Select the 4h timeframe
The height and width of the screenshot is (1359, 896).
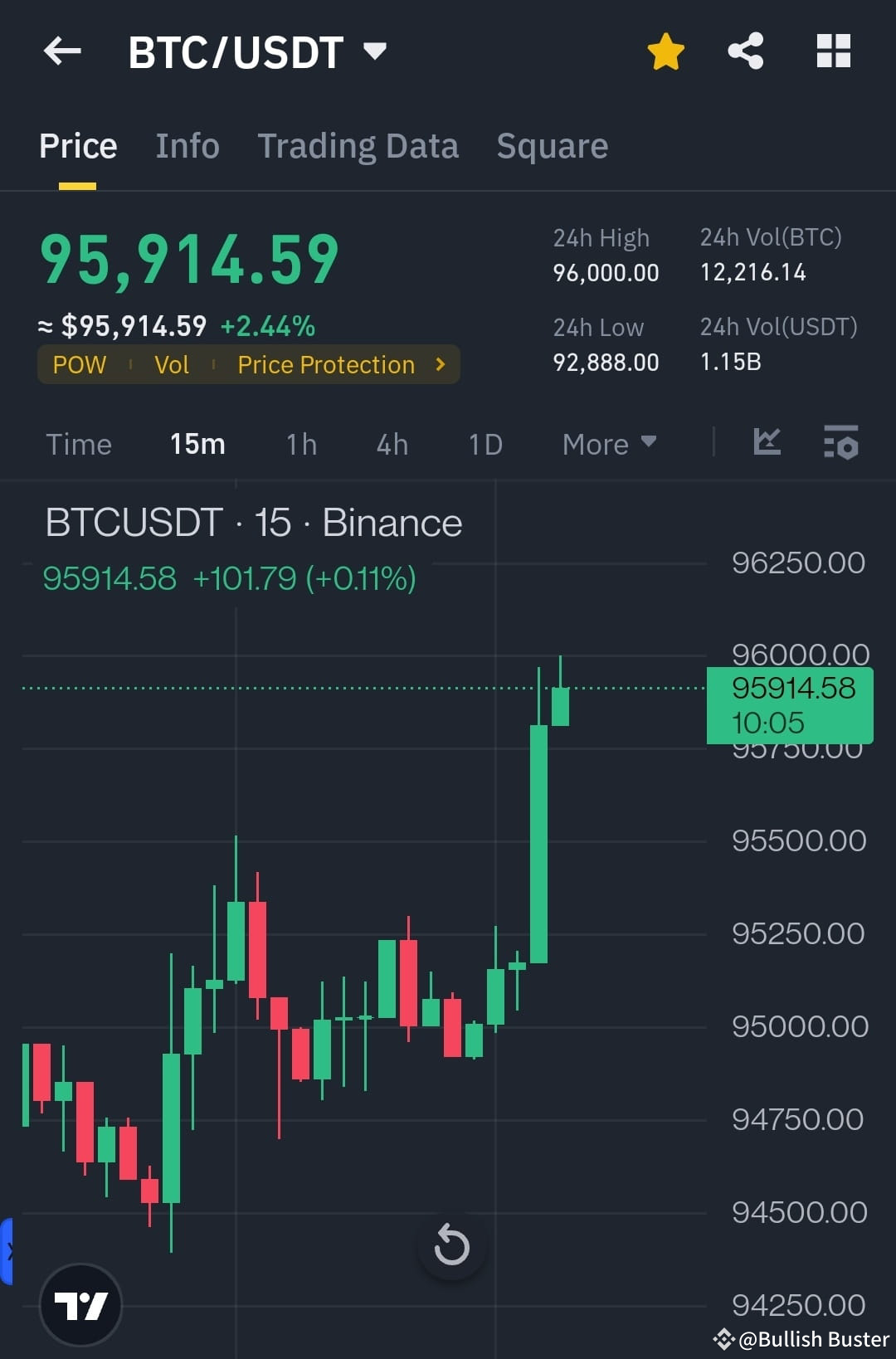pos(391,444)
